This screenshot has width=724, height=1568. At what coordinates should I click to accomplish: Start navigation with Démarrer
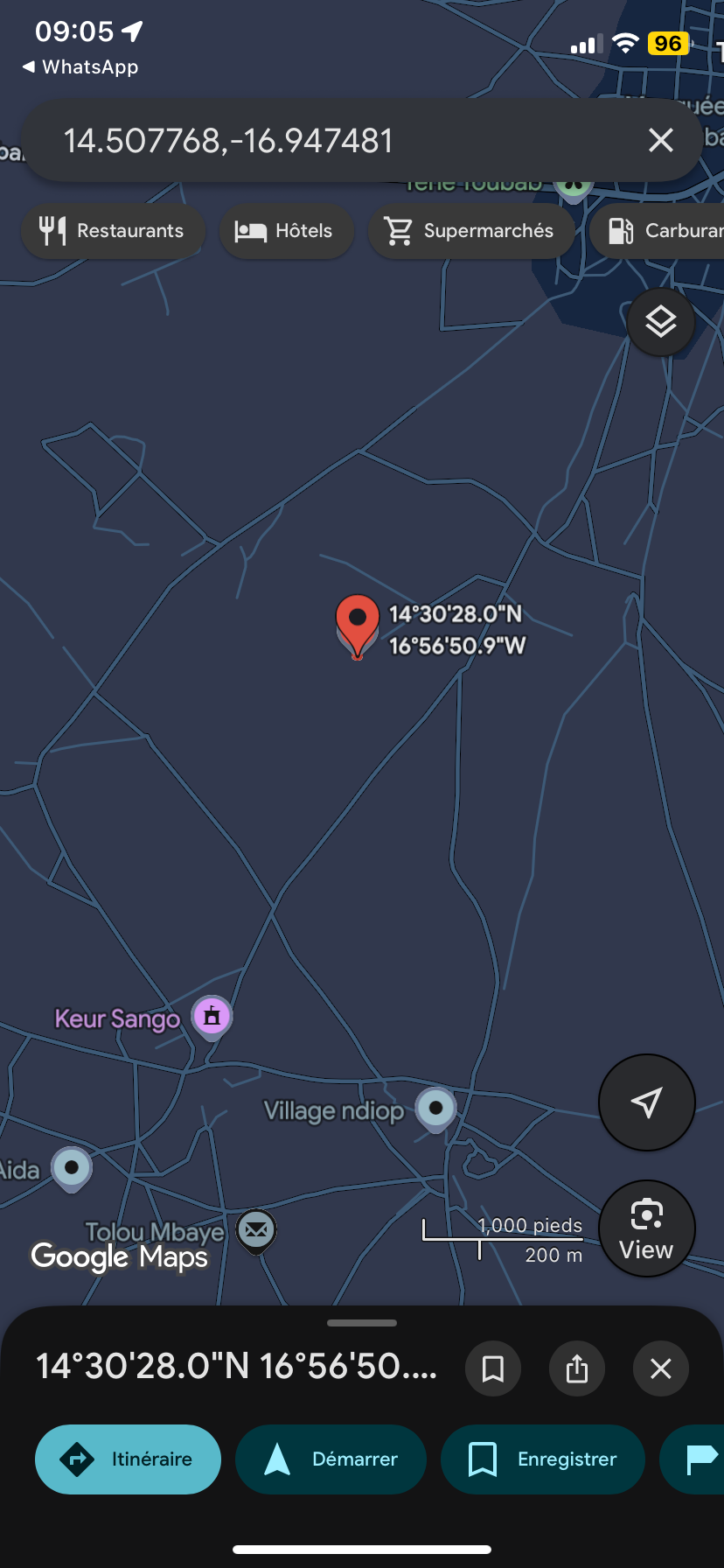pyautogui.click(x=331, y=1459)
